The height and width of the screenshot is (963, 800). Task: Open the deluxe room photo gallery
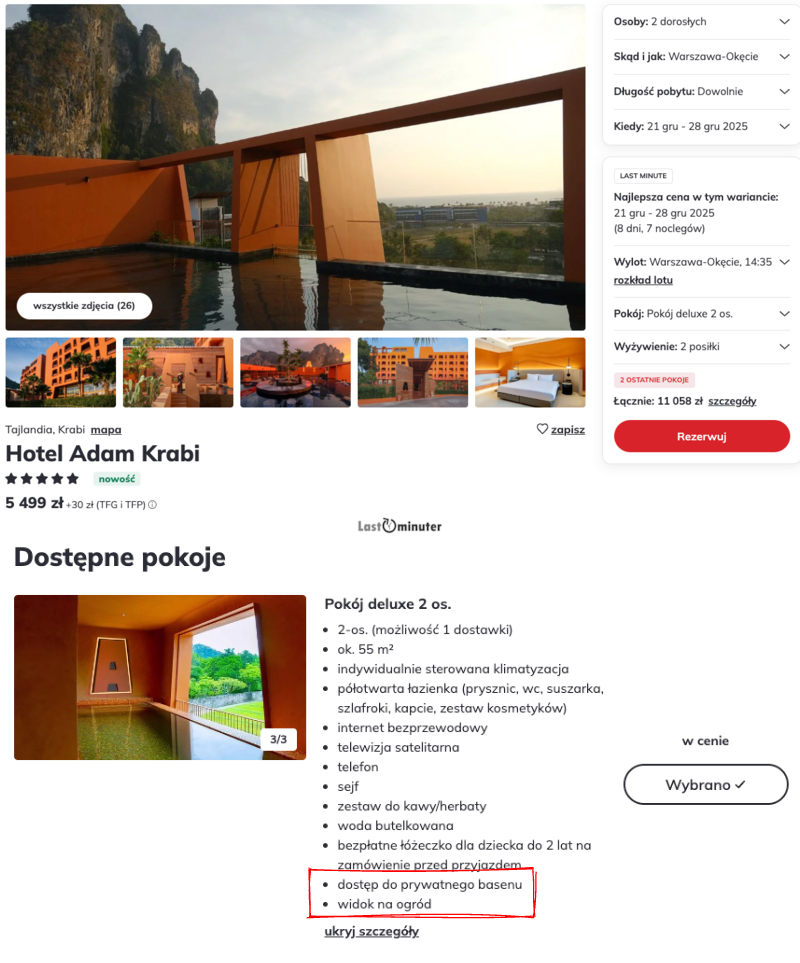pos(160,677)
